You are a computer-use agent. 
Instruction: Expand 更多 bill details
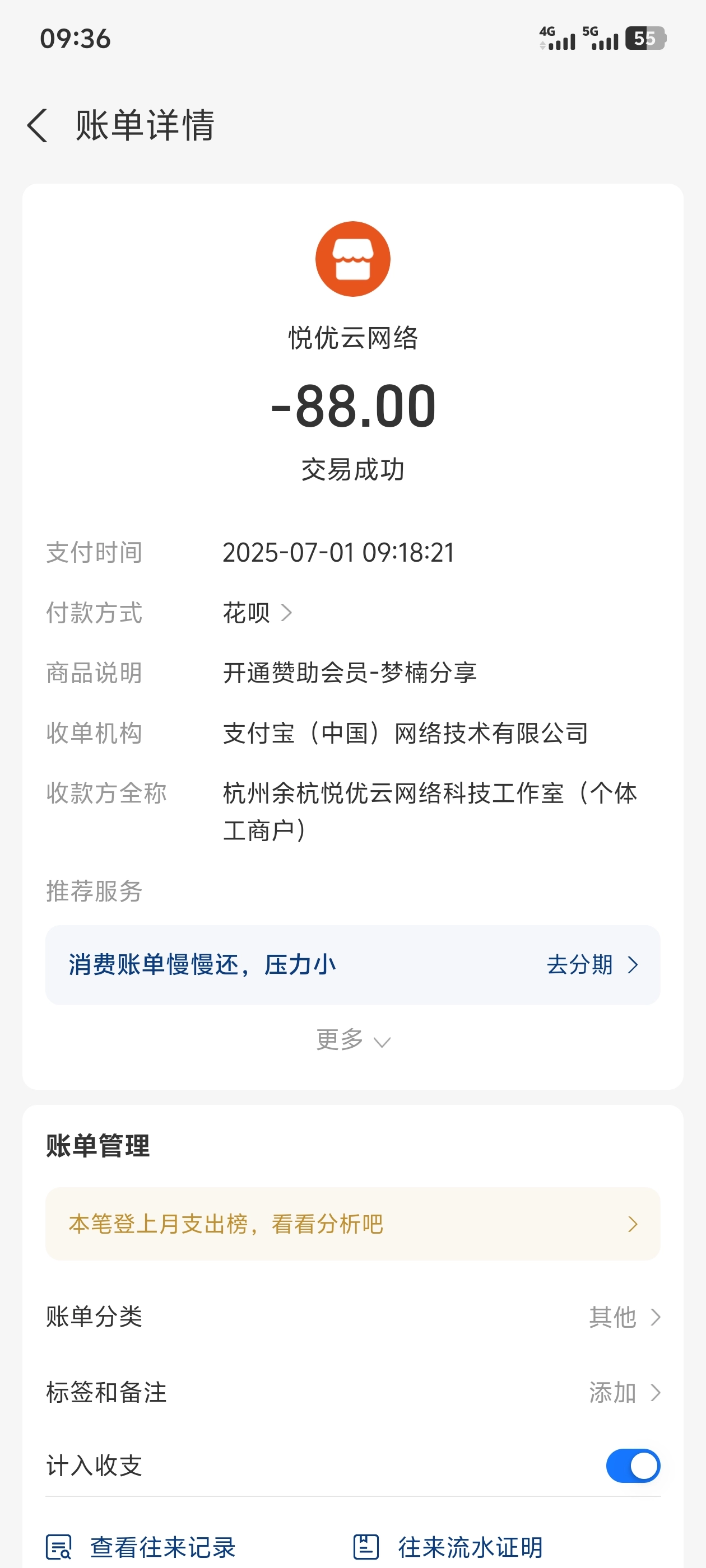click(x=352, y=1040)
